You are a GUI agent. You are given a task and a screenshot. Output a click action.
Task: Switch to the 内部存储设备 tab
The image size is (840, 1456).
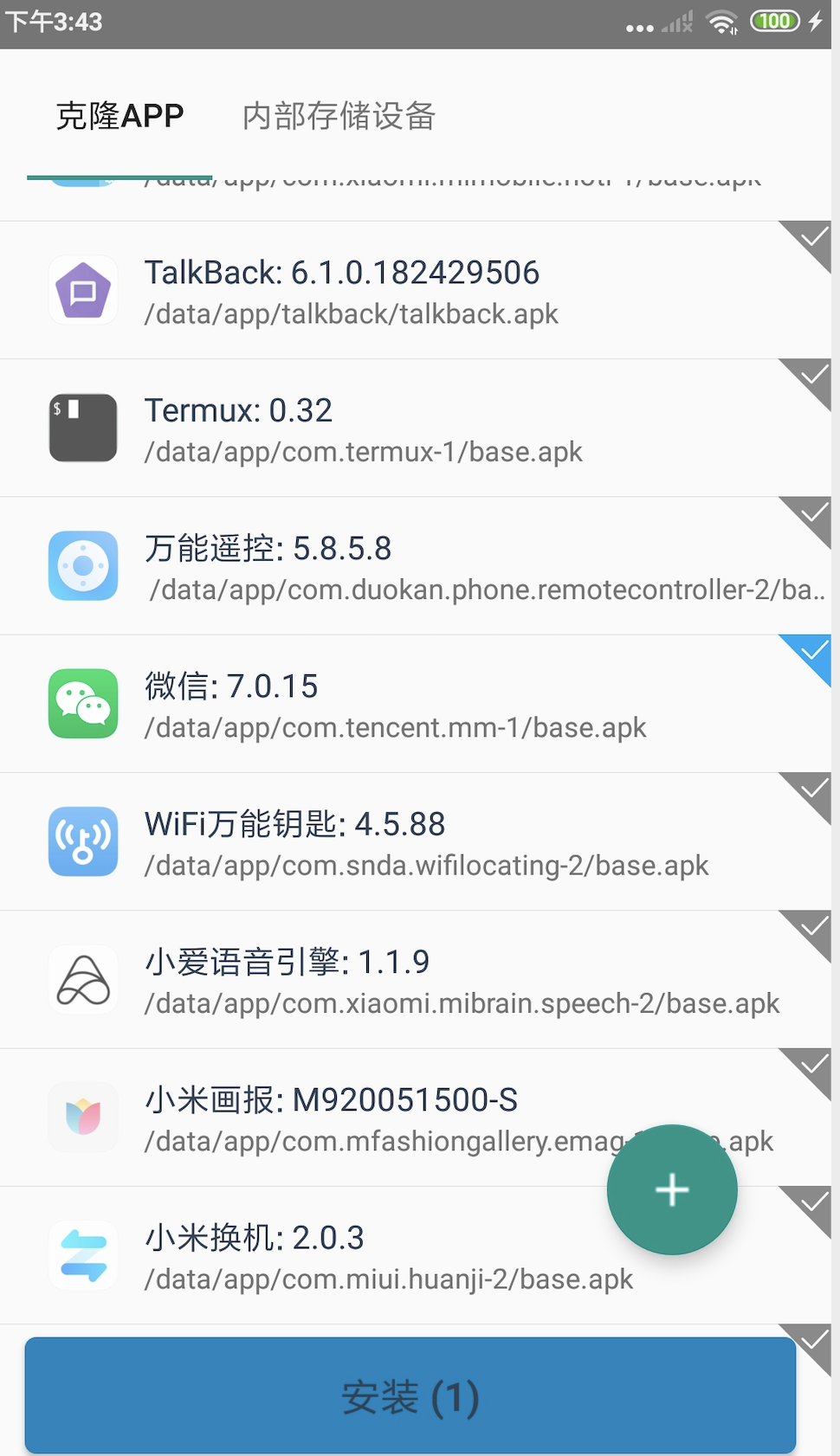pos(339,116)
